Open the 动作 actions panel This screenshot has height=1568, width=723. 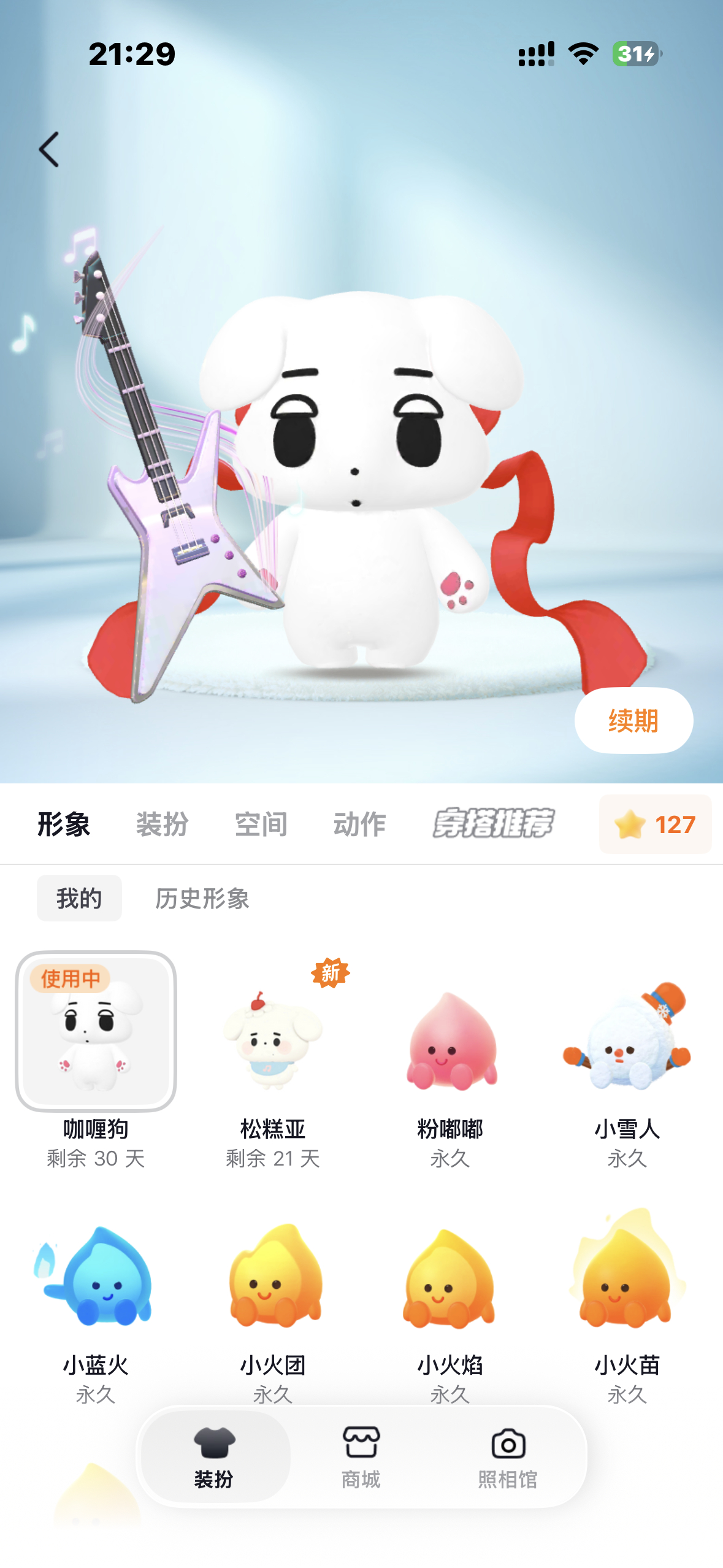point(359,824)
